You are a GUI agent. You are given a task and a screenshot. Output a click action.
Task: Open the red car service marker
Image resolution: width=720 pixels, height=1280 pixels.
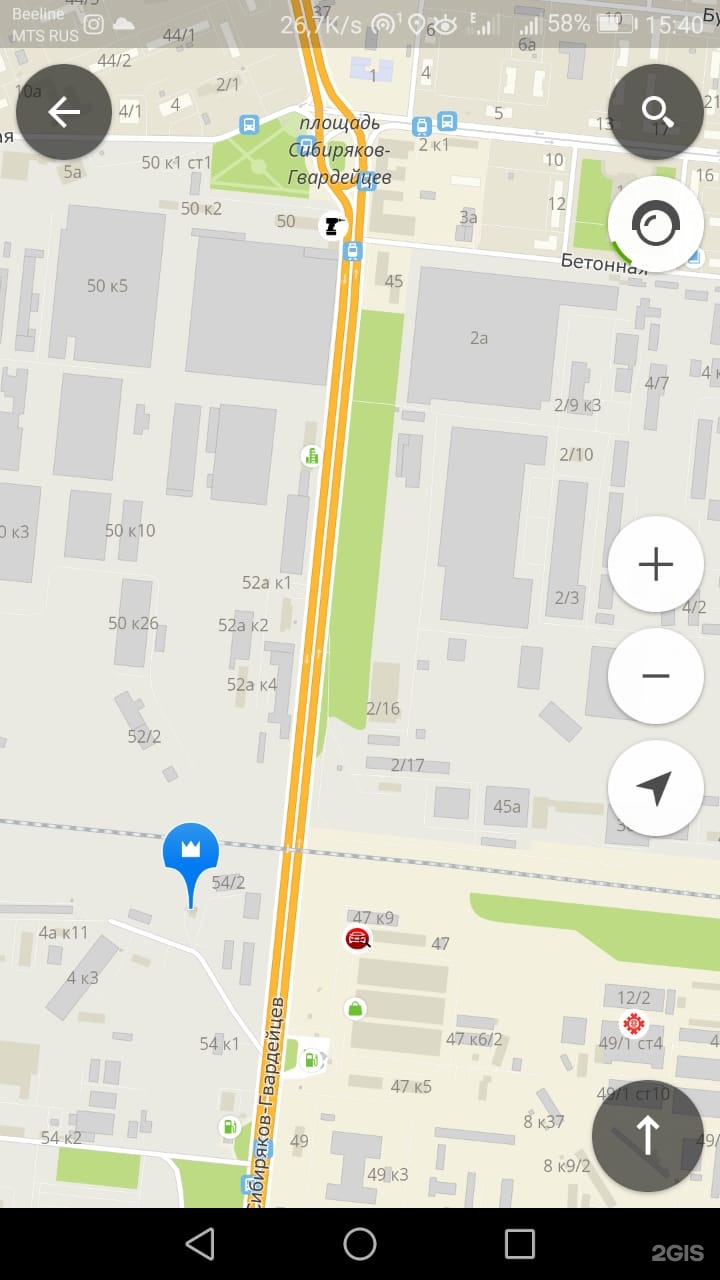pos(358,938)
